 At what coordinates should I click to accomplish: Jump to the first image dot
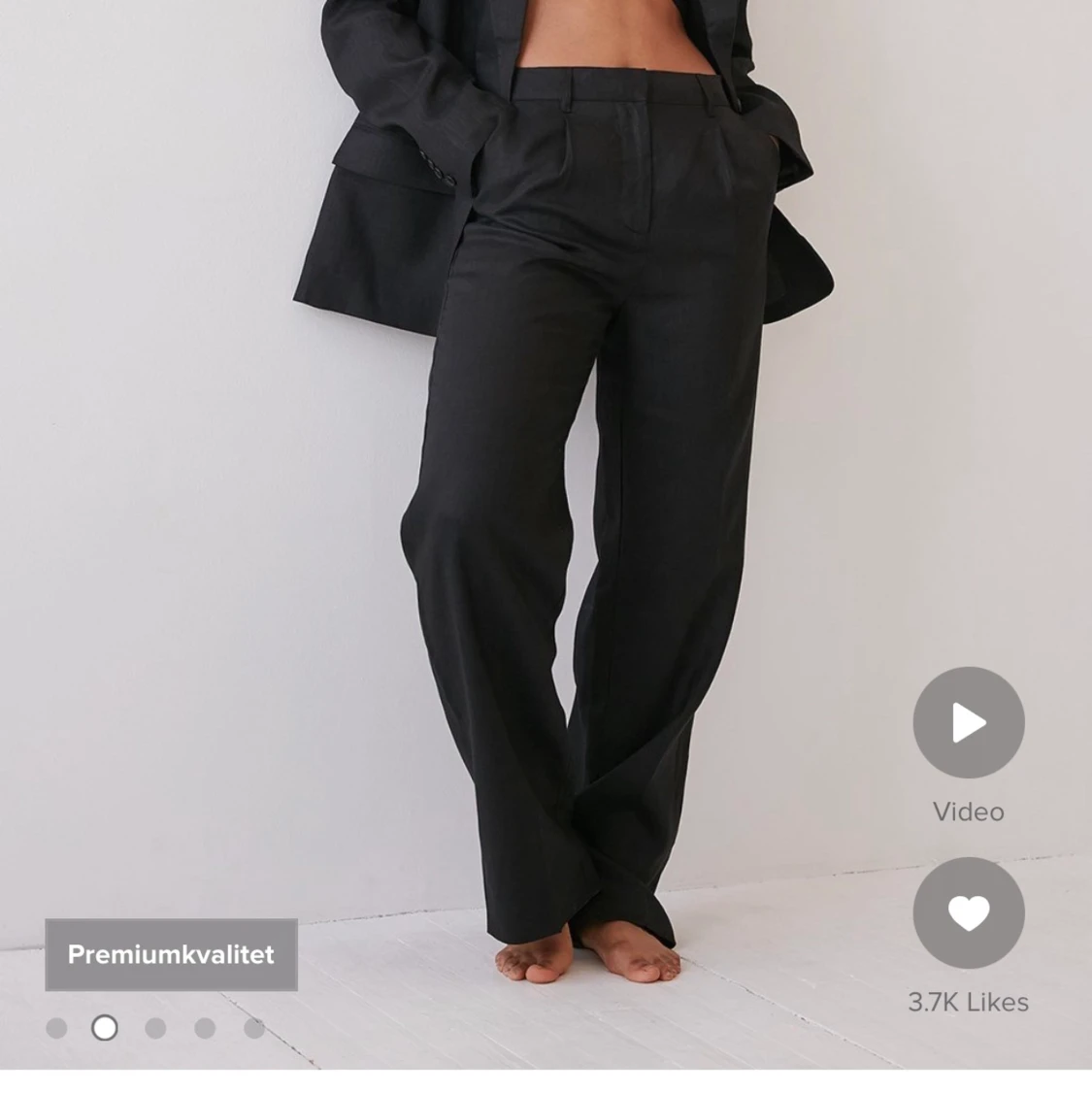coord(56,1028)
